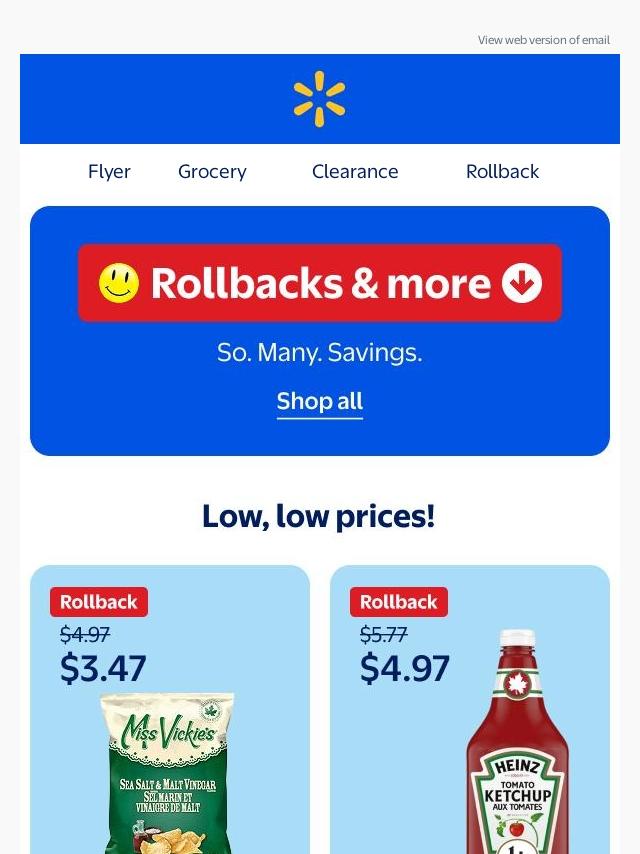Tap the Walmart spark header banner
Viewport: 640px width, 854px height.
tap(320, 99)
